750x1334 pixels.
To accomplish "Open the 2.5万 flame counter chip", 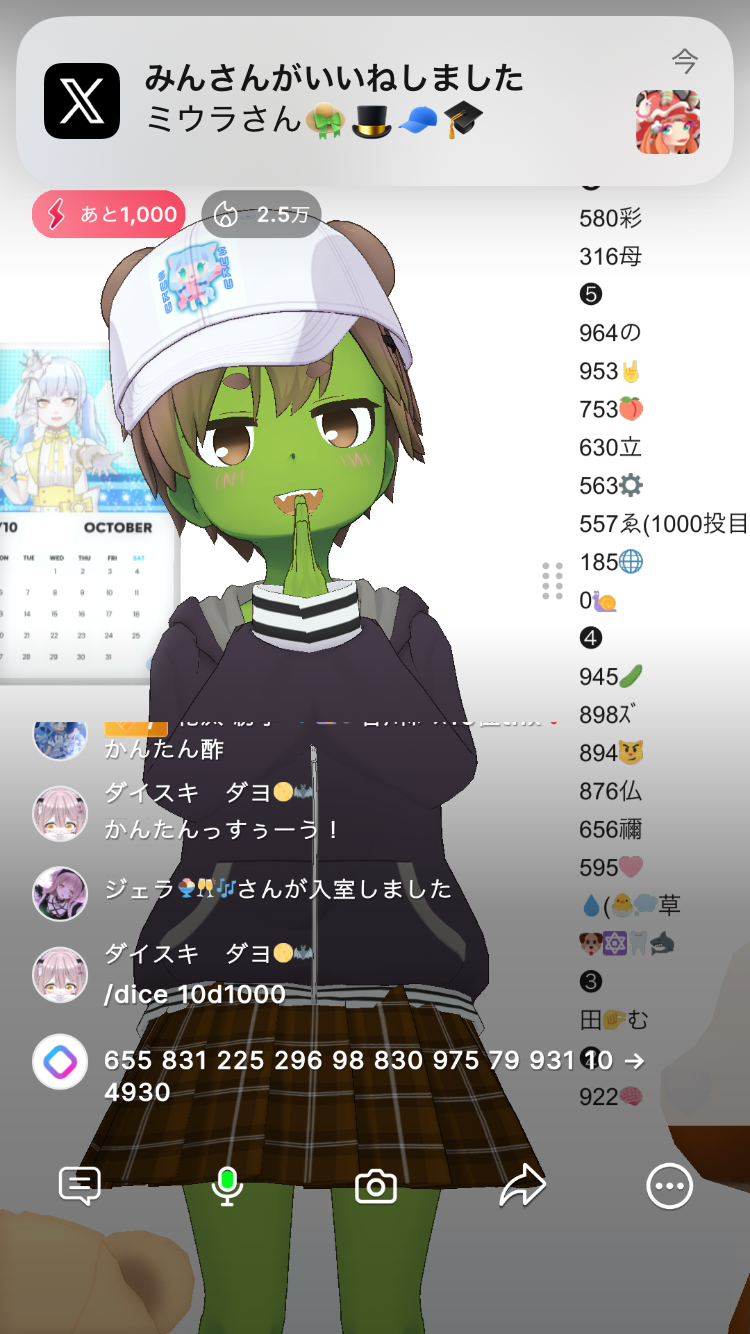I will click(x=262, y=214).
